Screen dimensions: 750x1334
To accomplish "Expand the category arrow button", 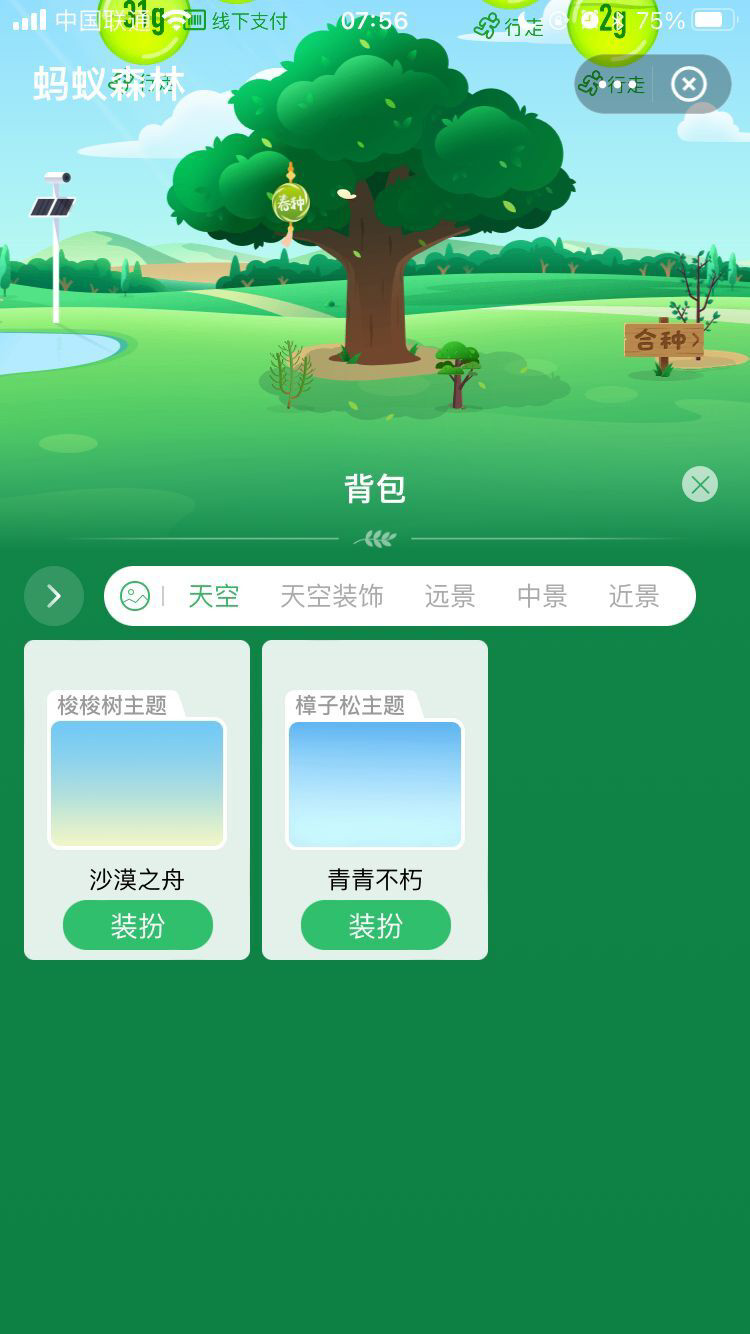I will [54, 596].
